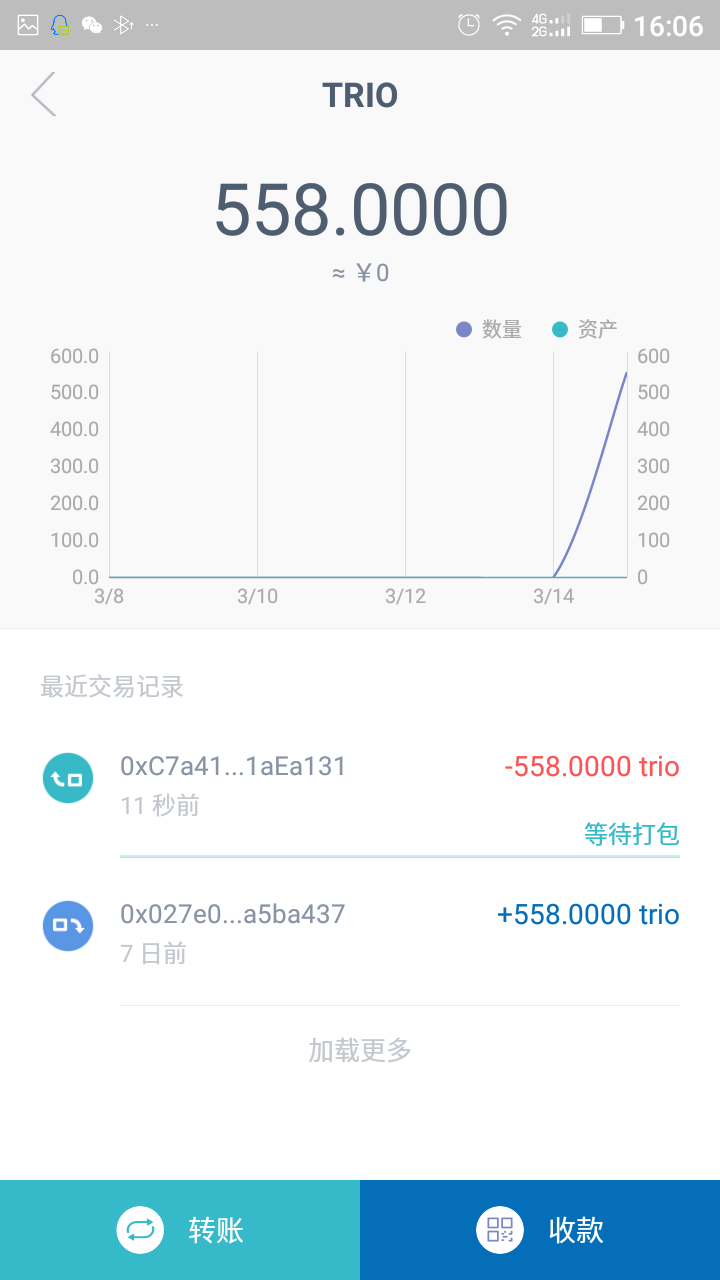Click the transfer icon beside 转账
Image resolution: width=720 pixels, height=1280 pixels.
[140, 1229]
